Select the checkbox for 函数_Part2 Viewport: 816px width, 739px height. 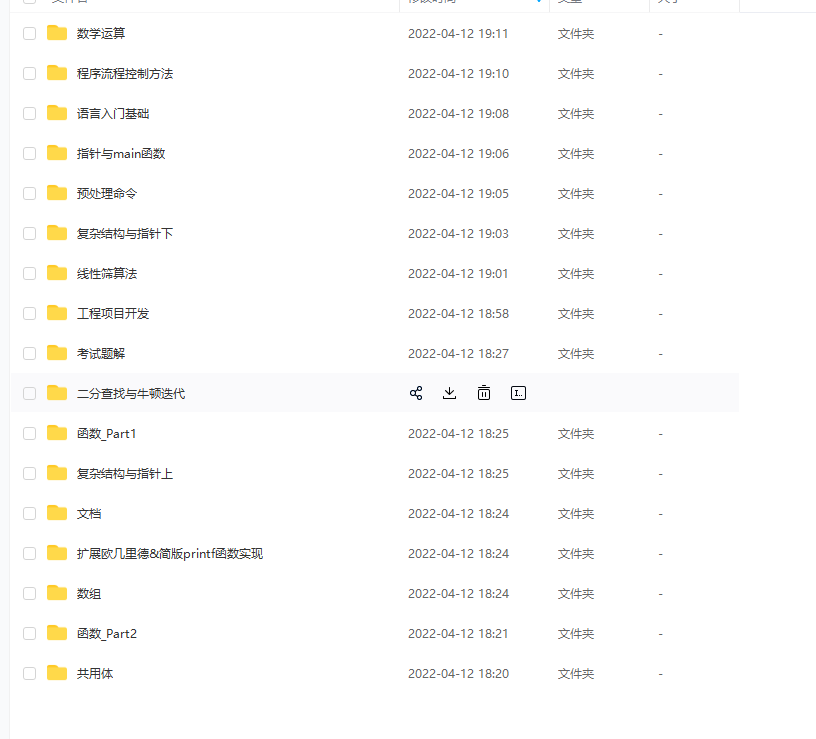point(30,633)
